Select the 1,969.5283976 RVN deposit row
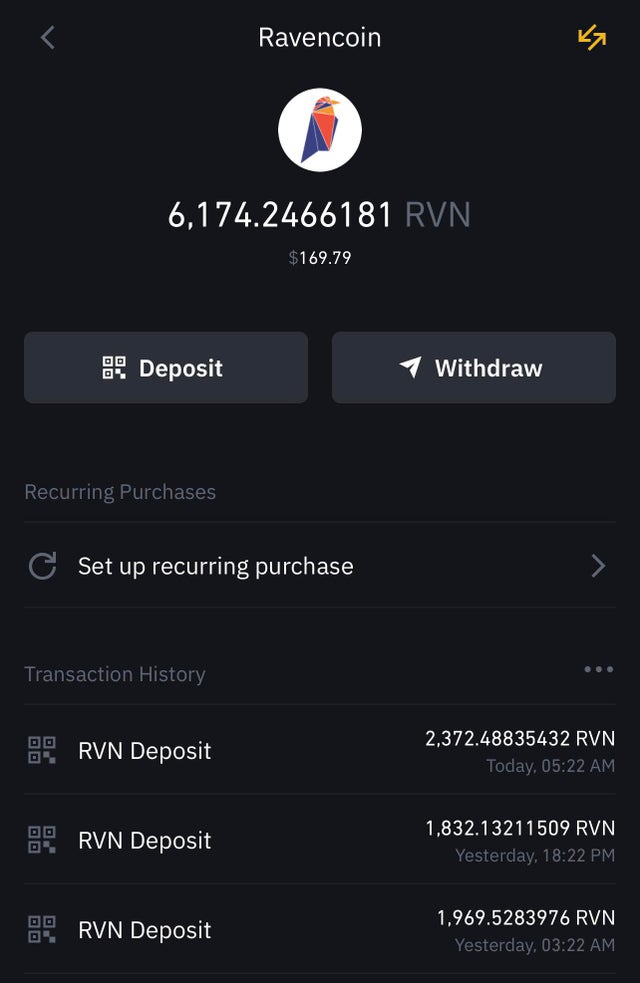This screenshot has height=983, width=640. (319, 929)
